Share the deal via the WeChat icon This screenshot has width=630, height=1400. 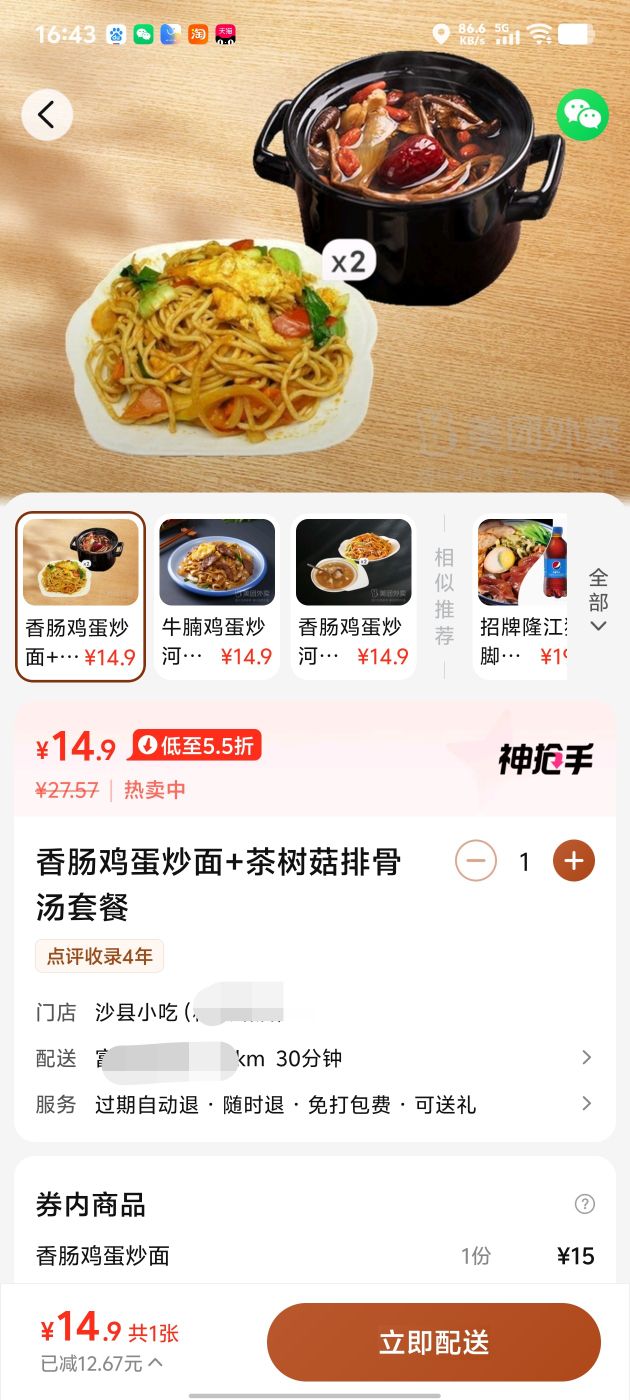click(x=583, y=115)
